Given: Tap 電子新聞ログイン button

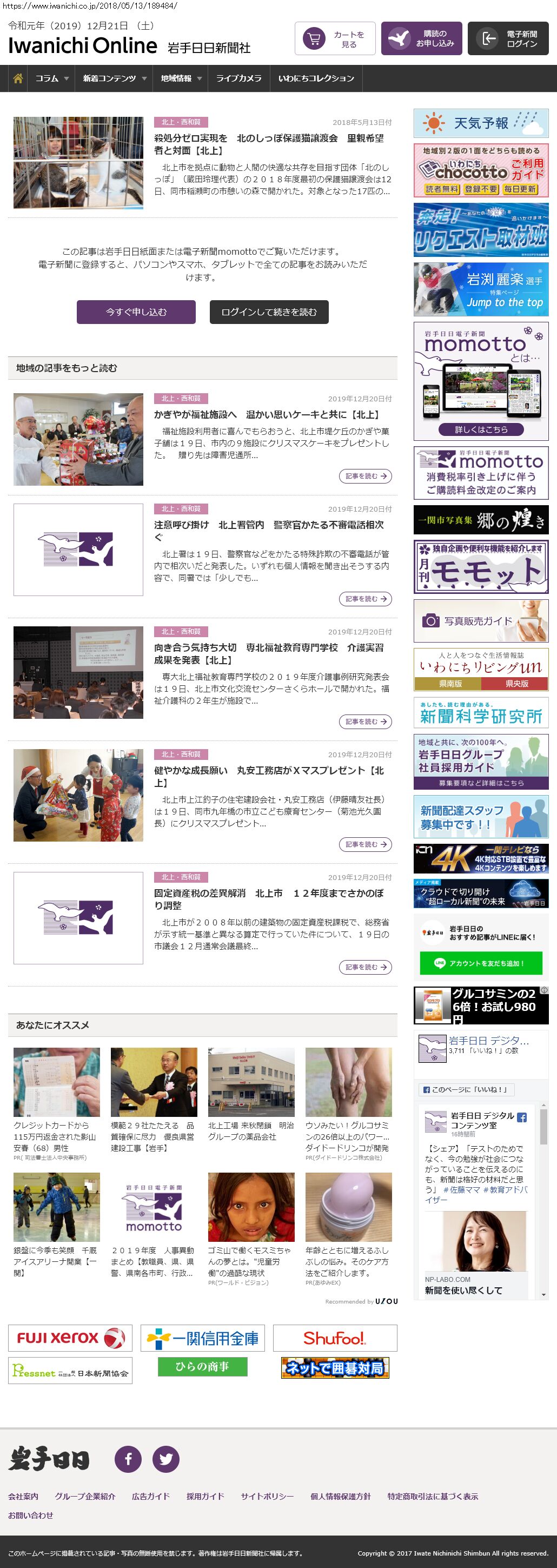Looking at the screenshot, I should pos(508,39).
